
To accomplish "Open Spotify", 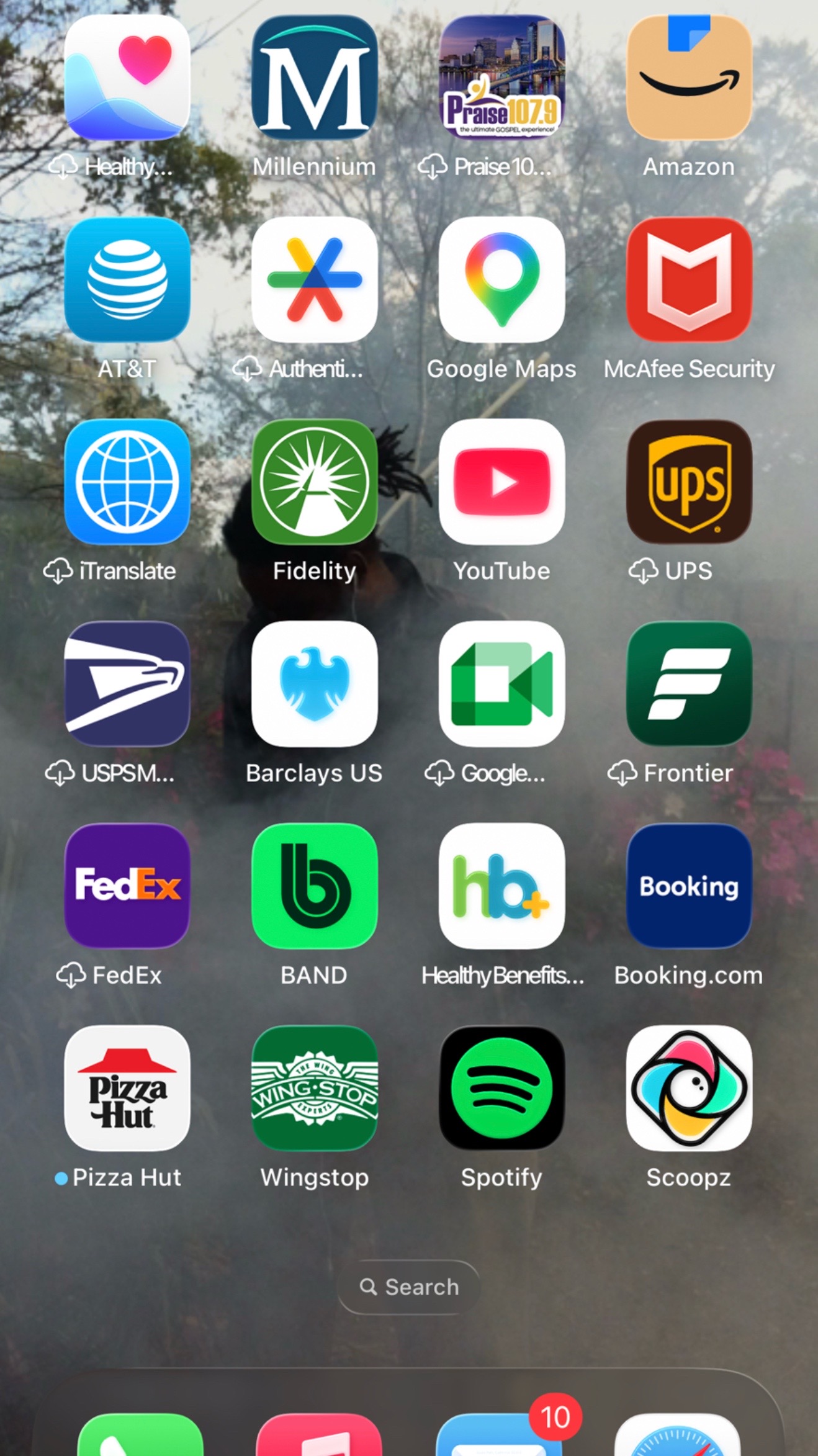I will click(x=501, y=1088).
